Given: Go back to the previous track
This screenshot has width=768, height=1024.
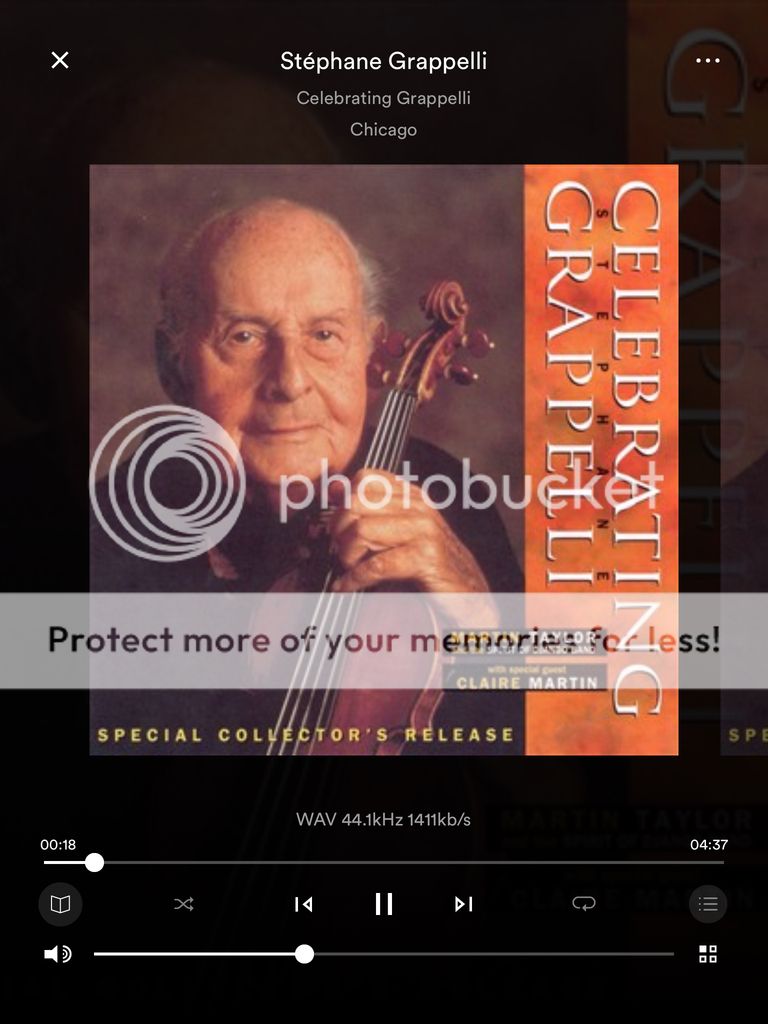Looking at the screenshot, I should (x=304, y=904).
